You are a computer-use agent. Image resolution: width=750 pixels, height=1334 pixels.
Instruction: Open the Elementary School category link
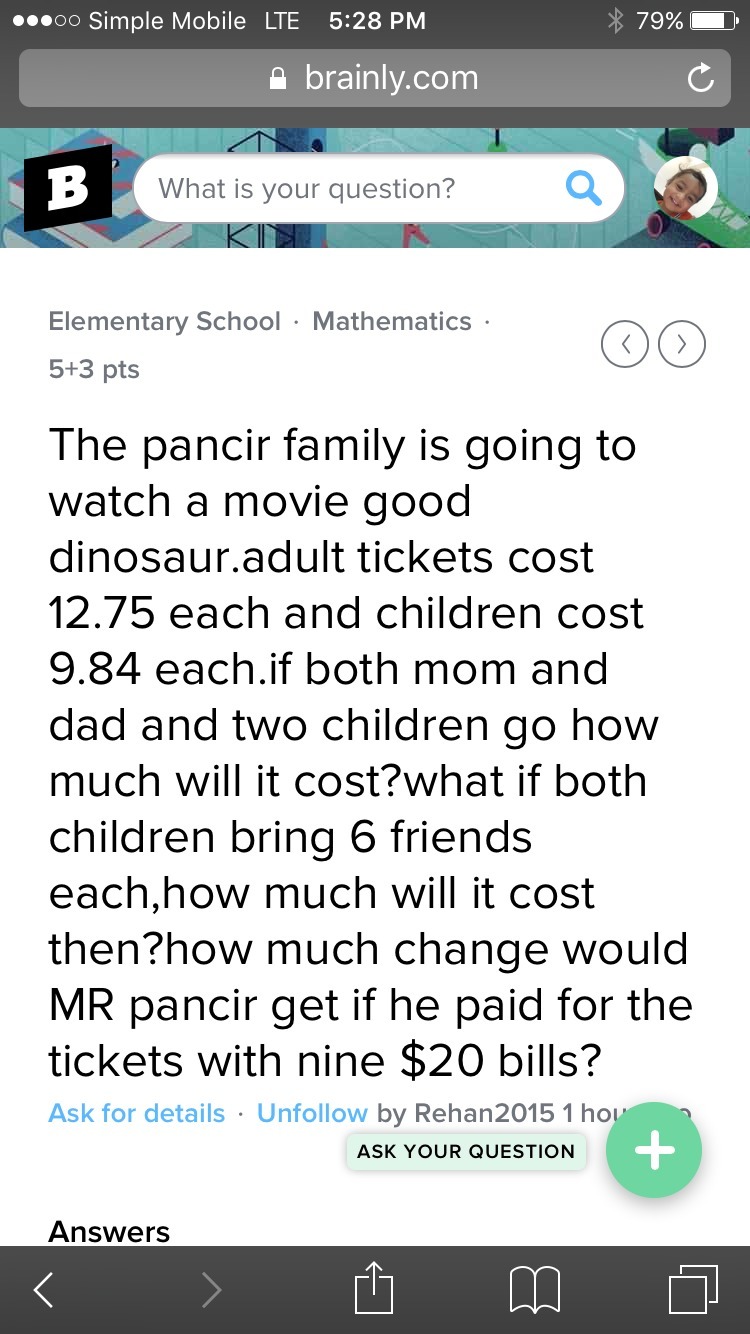[x=164, y=321]
